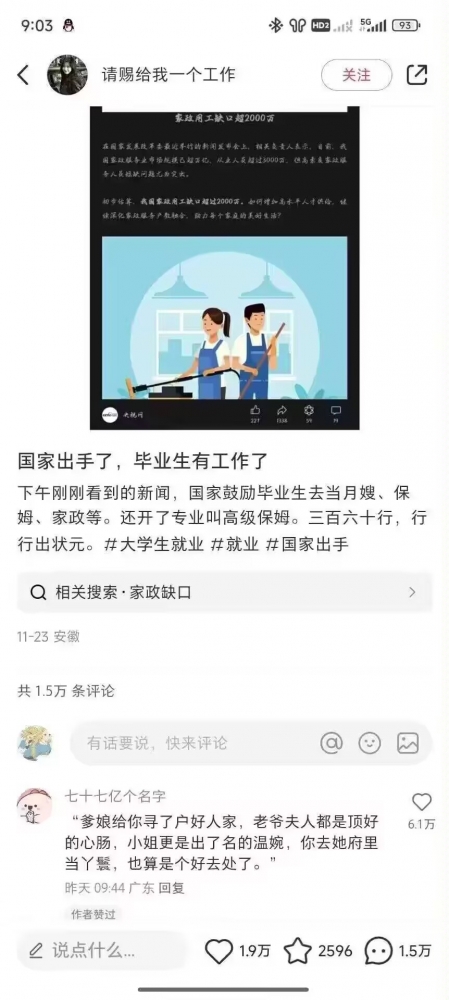Open the post's news image
449x1000 pixels.
coord(224,268)
